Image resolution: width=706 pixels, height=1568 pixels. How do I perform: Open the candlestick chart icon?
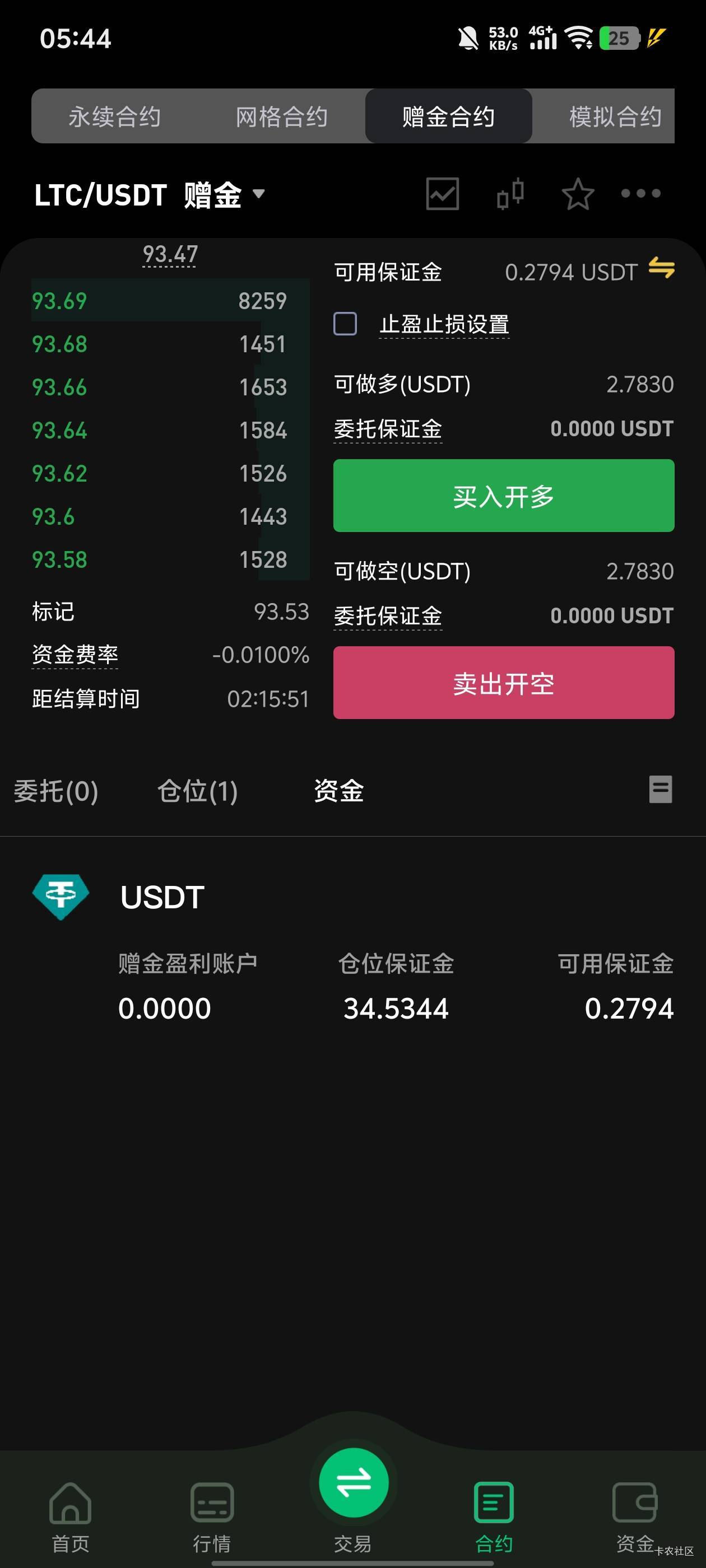[510, 194]
